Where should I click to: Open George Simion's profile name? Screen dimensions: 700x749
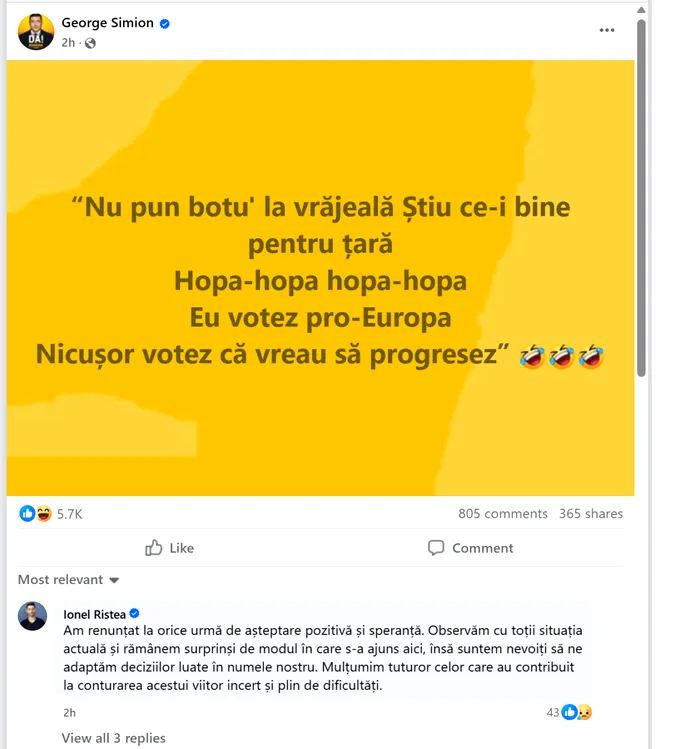pyautogui.click(x=107, y=23)
